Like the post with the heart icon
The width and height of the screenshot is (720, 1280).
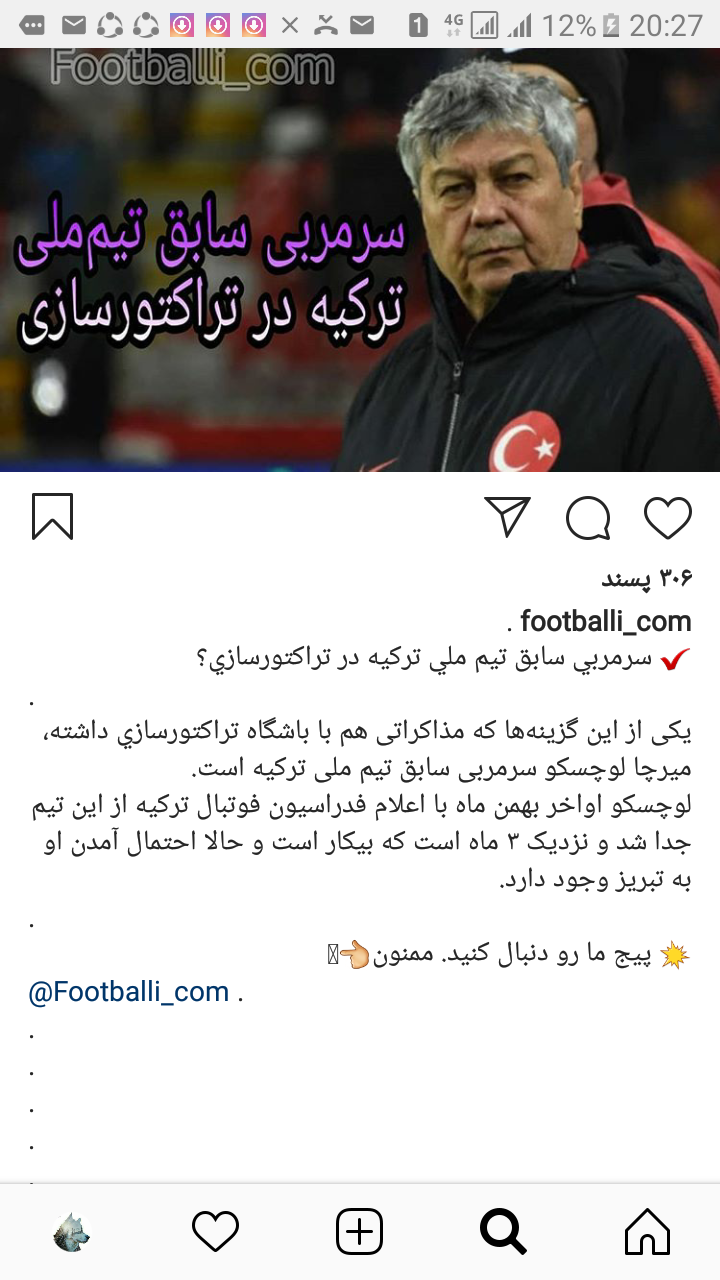pyautogui.click(x=668, y=517)
